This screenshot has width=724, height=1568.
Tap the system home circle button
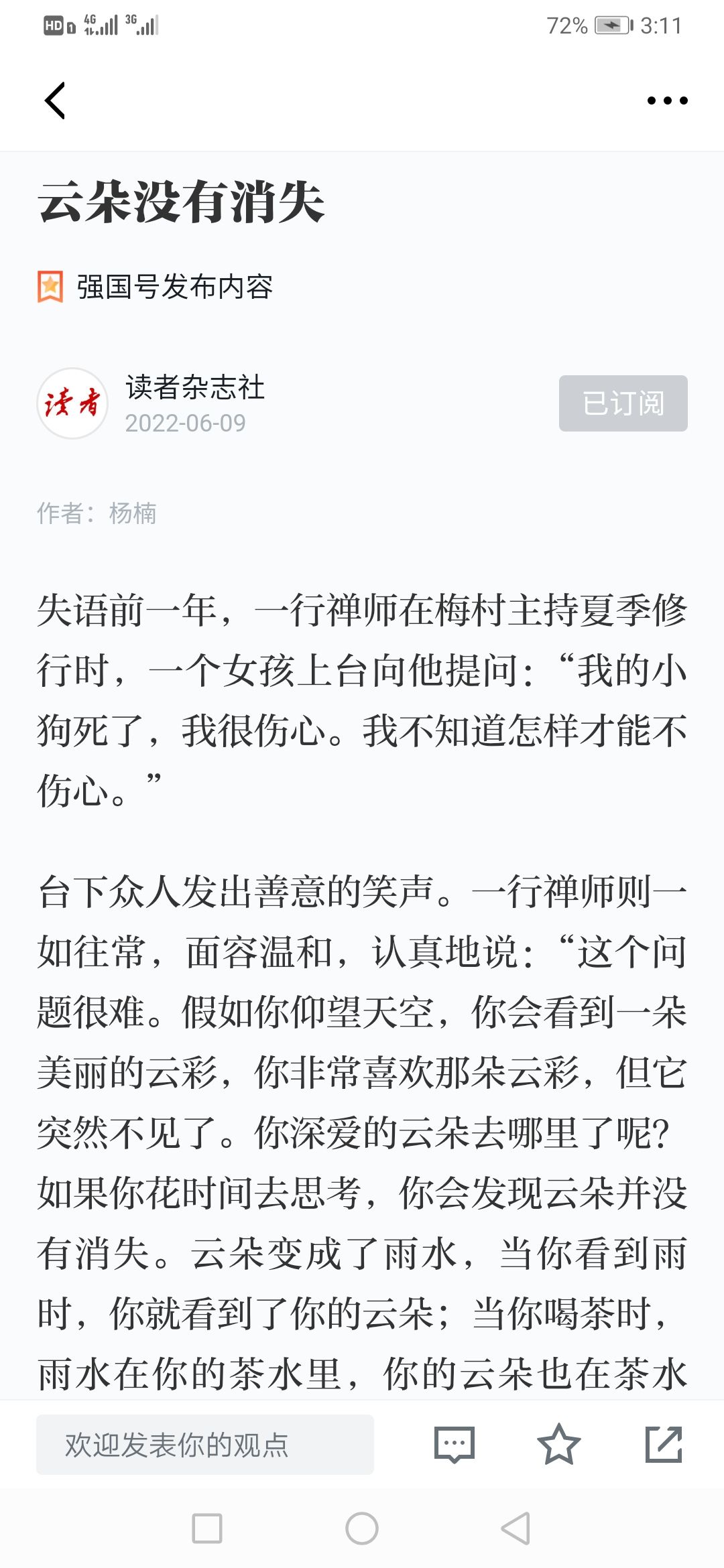pyautogui.click(x=362, y=1528)
